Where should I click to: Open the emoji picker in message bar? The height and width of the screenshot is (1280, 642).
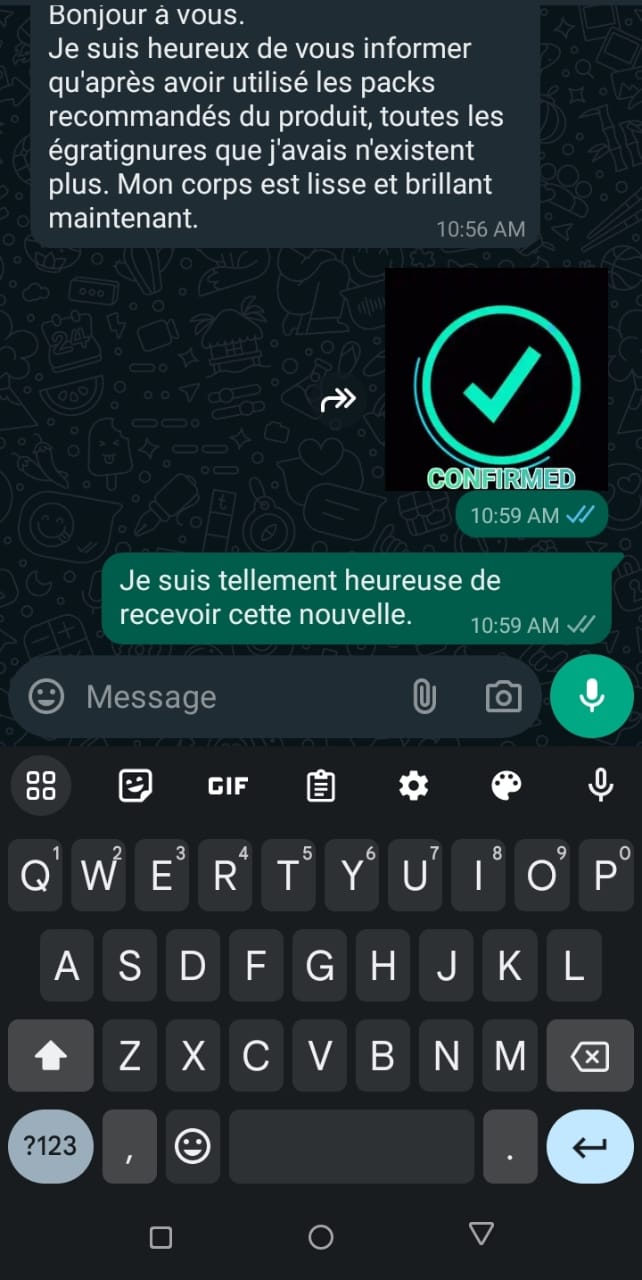tap(46, 697)
